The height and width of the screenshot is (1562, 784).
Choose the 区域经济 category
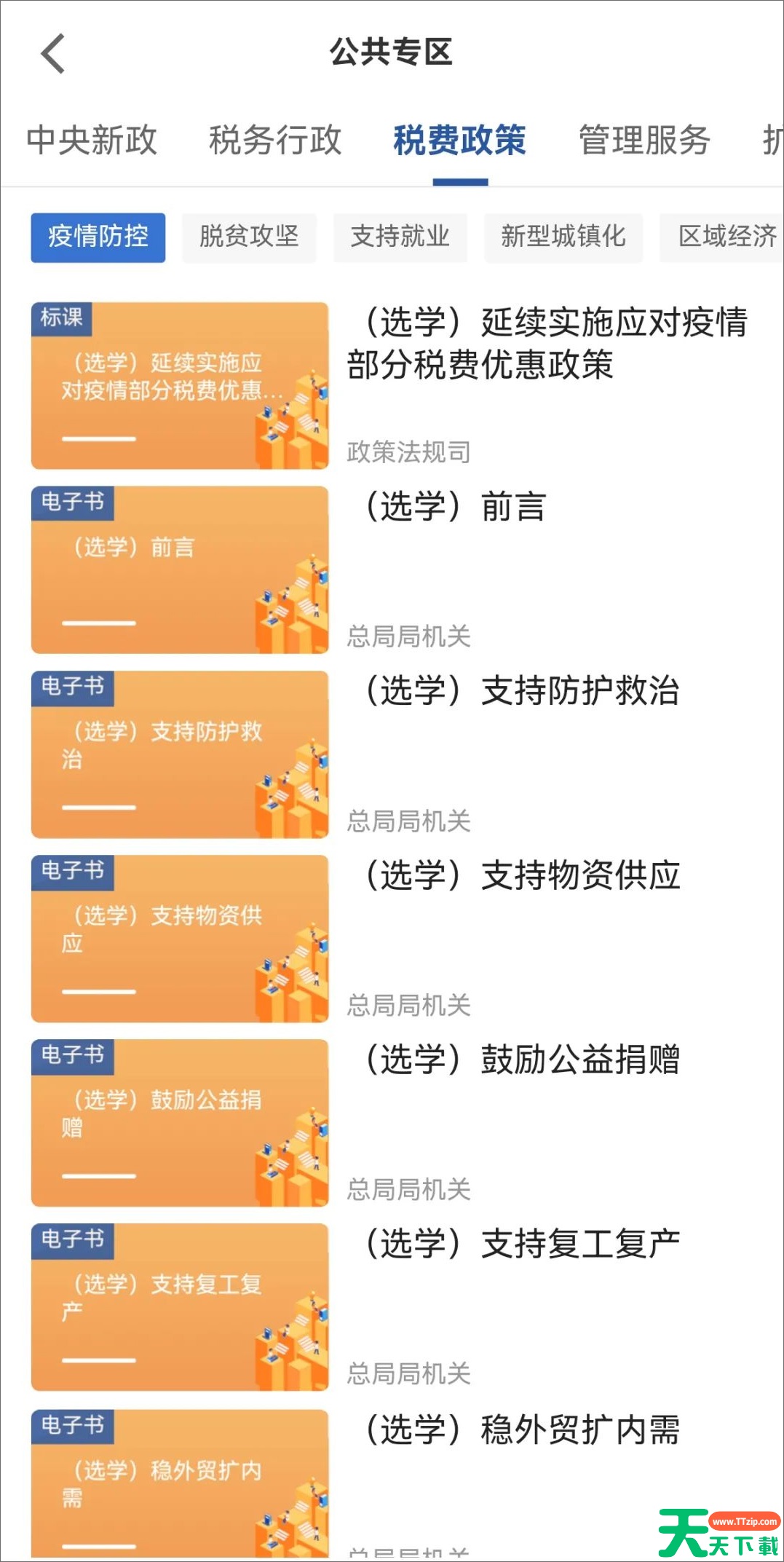(x=726, y=237)
